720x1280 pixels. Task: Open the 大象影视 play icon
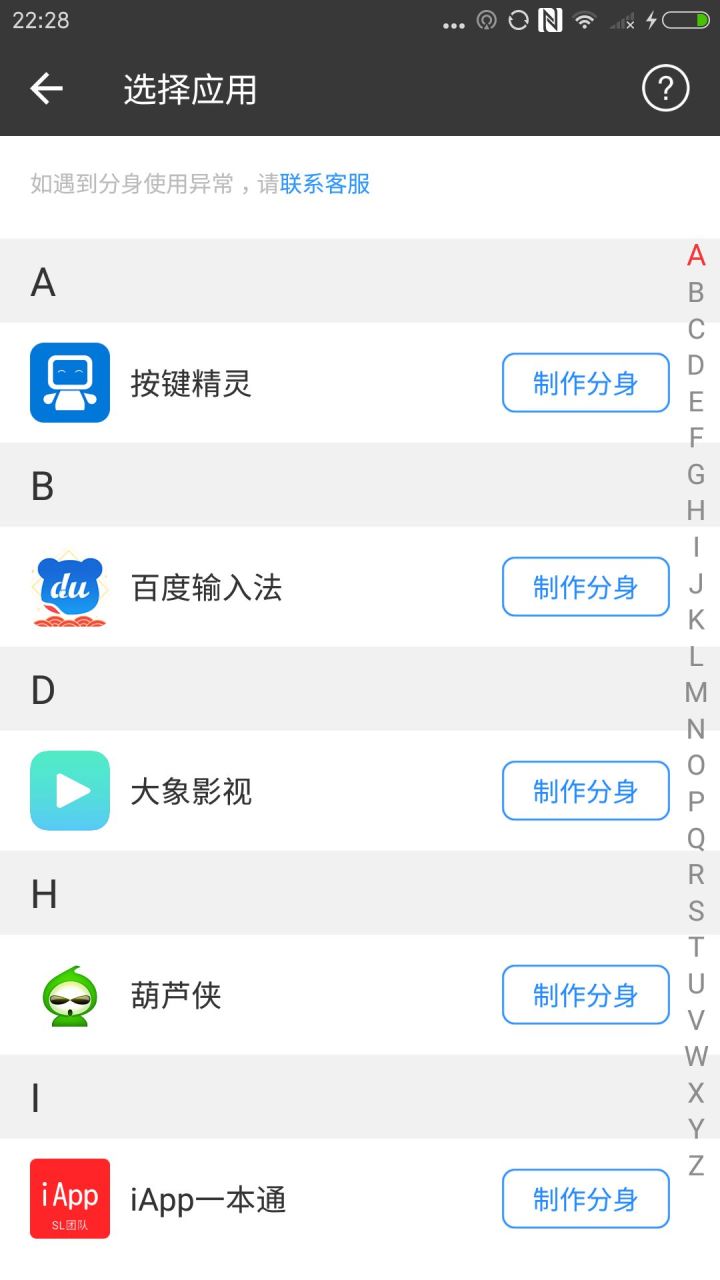tap(70, 791)
